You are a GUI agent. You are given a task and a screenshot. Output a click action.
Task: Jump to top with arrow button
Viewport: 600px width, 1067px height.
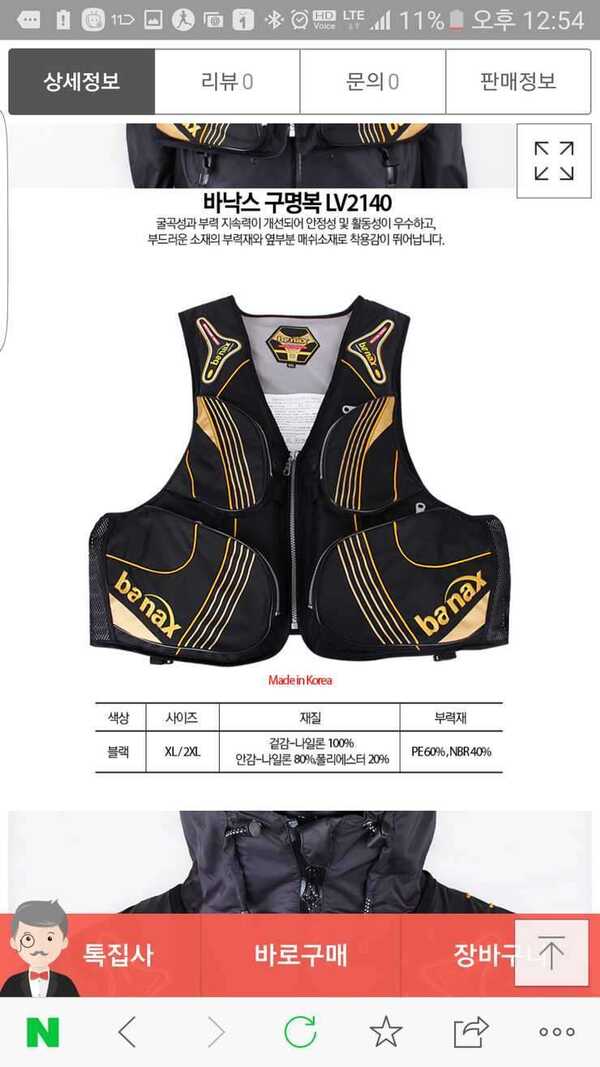point(552,953)
